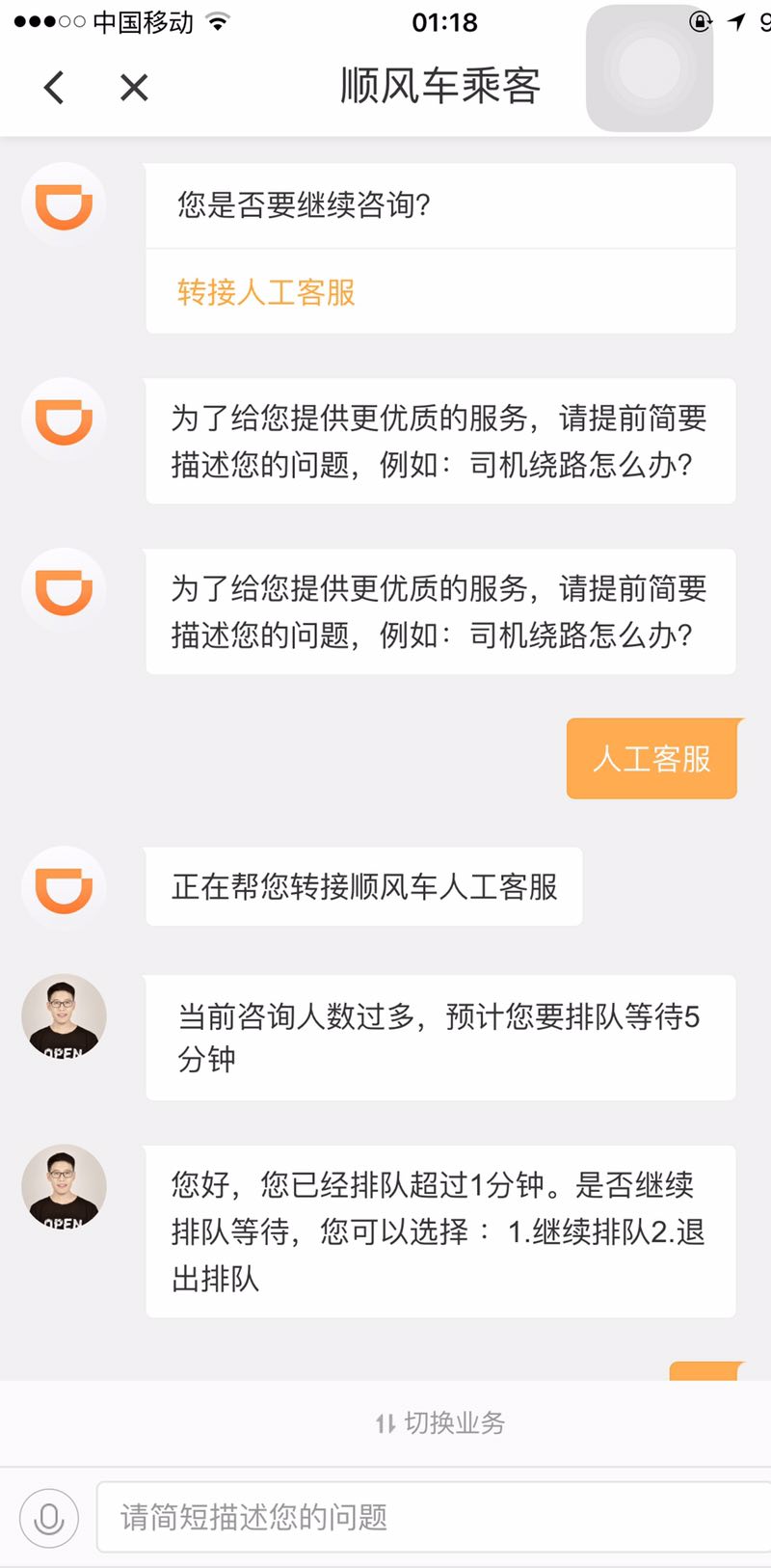
Task: Tap the second agent avatar next to queue message
Action: [63, 1186]
